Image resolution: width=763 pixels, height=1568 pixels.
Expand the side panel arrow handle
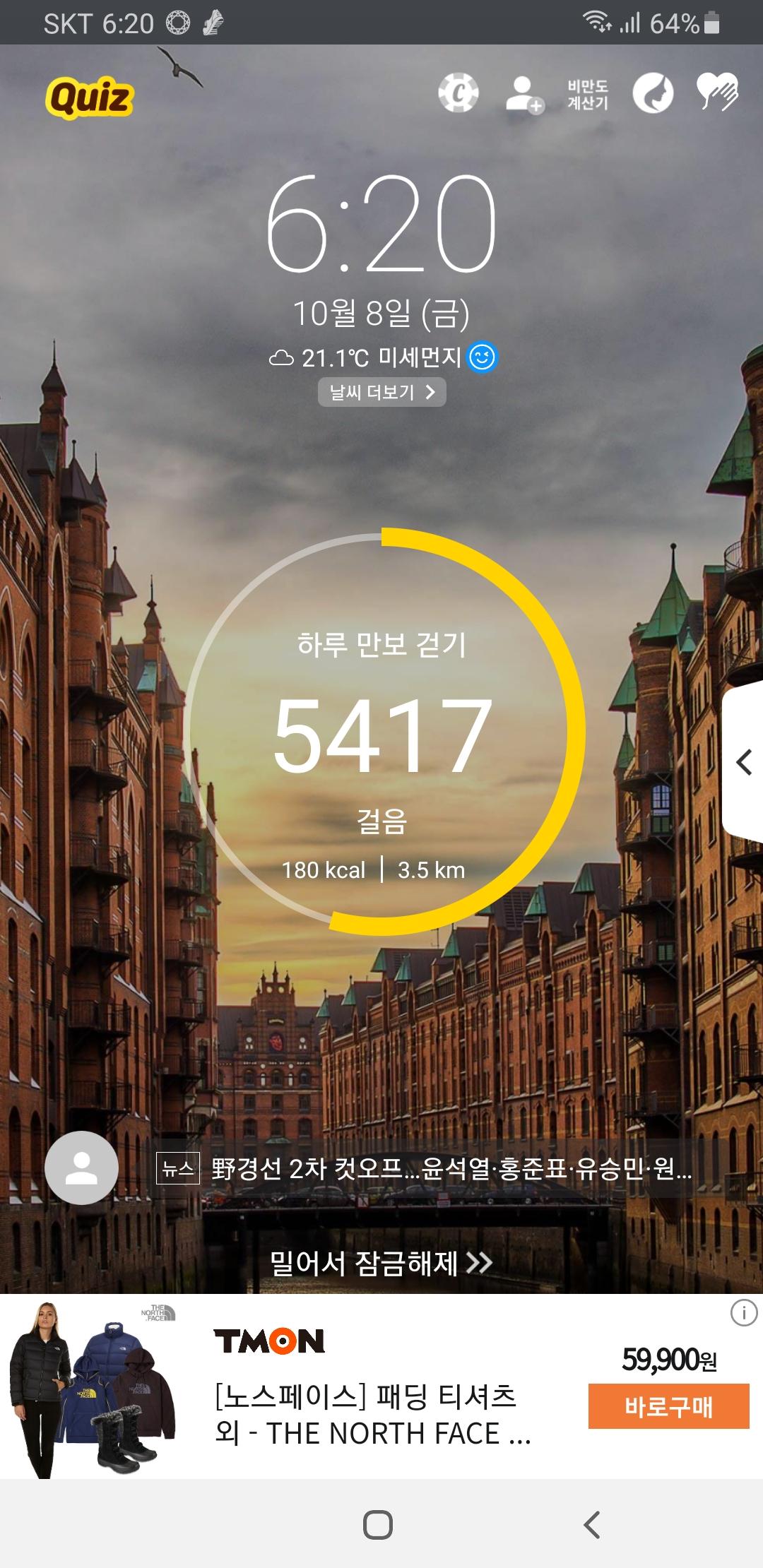click(x=745, y=763)
